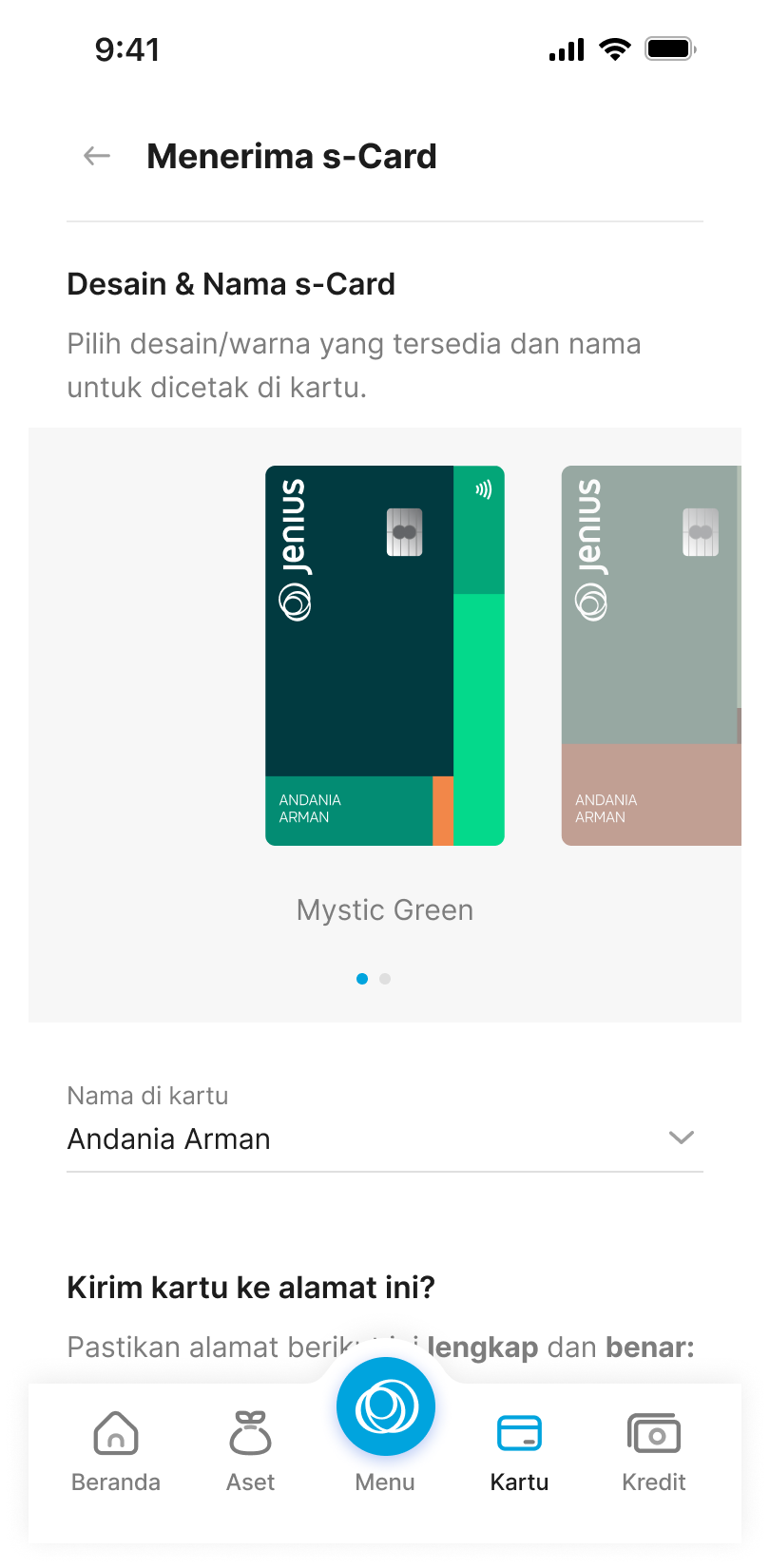Image resolution: width=770 pixels, height=1568 pixels.
Task: Open the Beranda tab
Action: click(116, 1451)
